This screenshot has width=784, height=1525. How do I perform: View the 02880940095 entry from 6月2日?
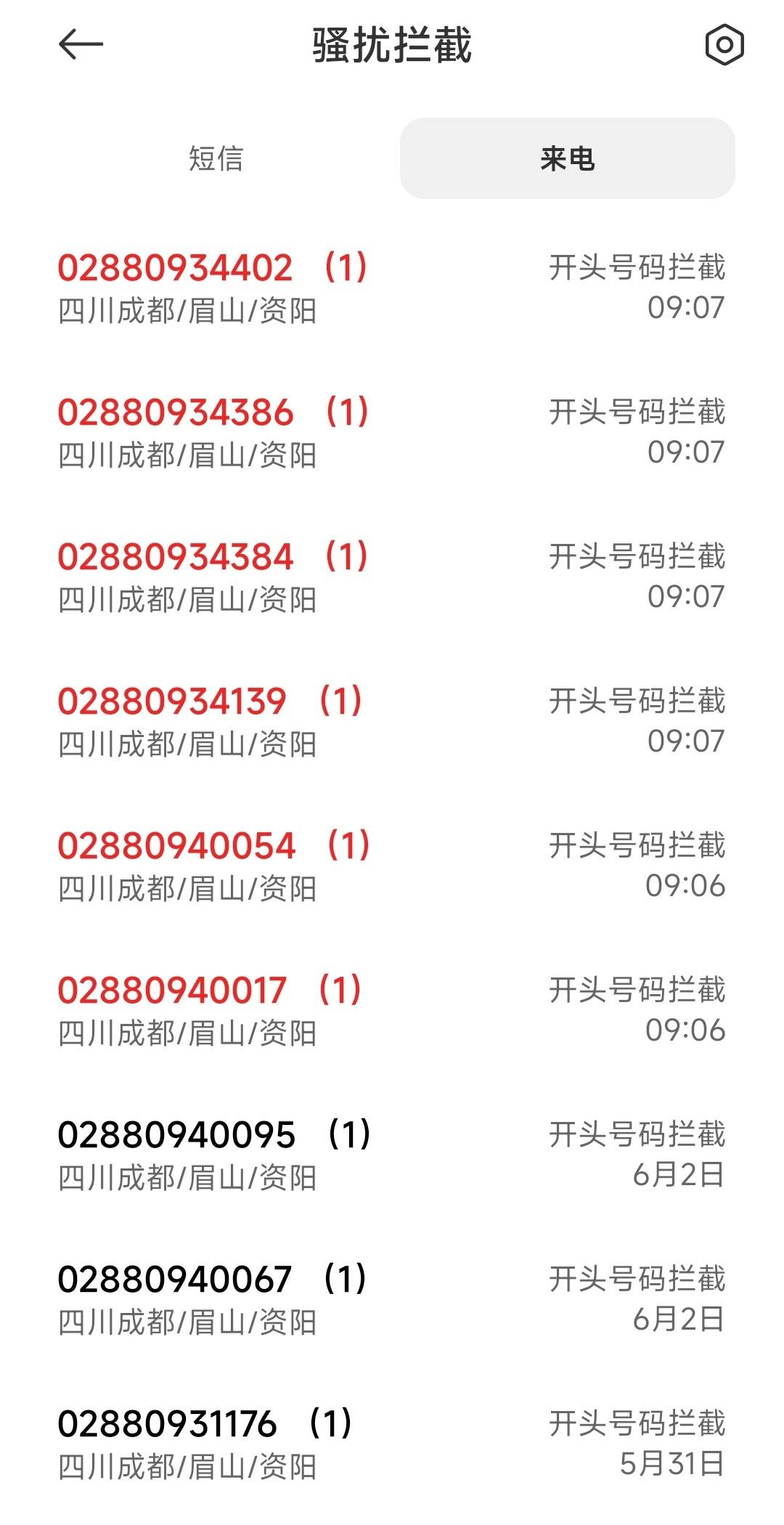pos(392,1155)
